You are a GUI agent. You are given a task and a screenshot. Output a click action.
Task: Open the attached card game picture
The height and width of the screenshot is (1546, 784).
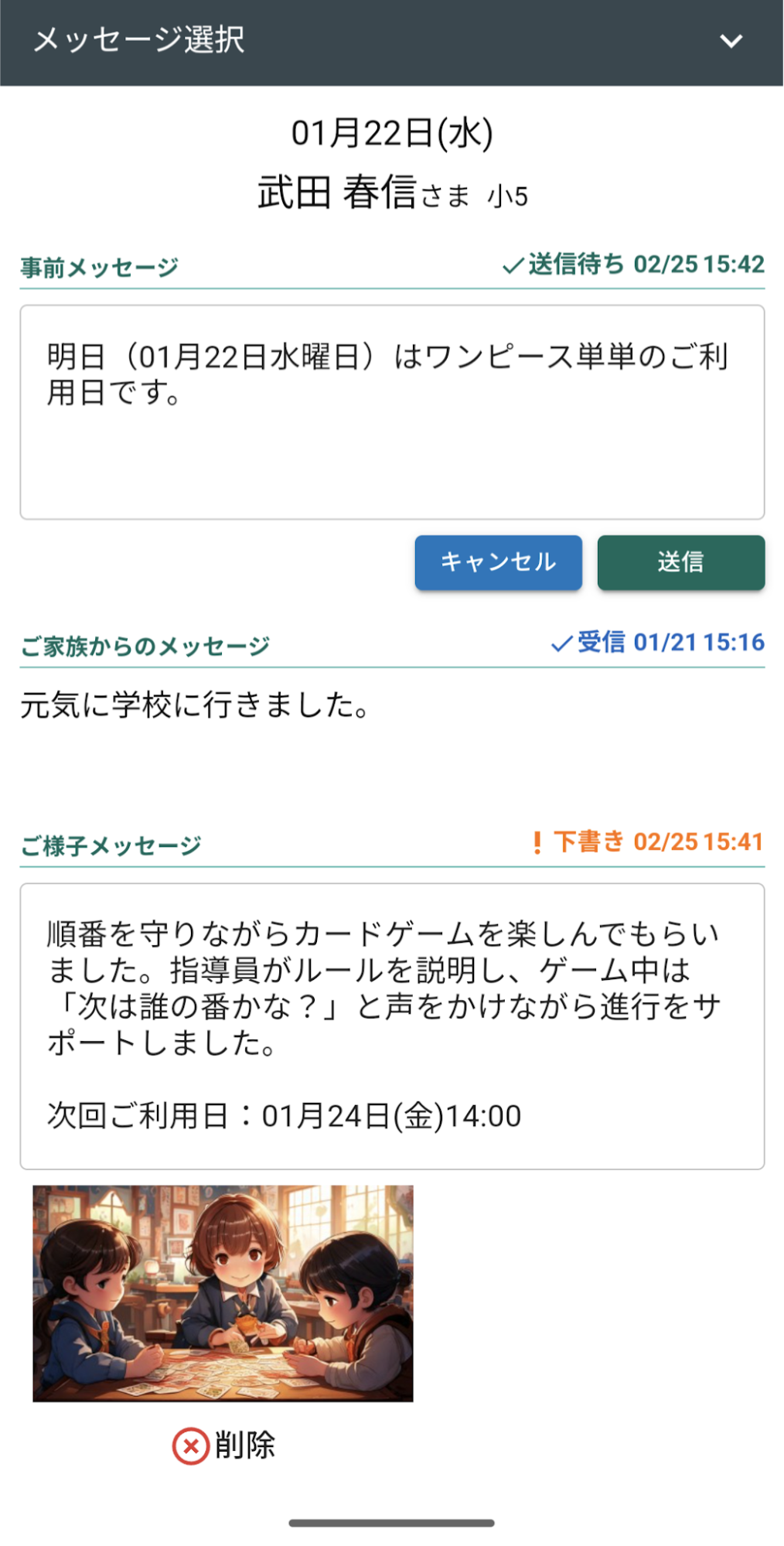pos(223,1293)
